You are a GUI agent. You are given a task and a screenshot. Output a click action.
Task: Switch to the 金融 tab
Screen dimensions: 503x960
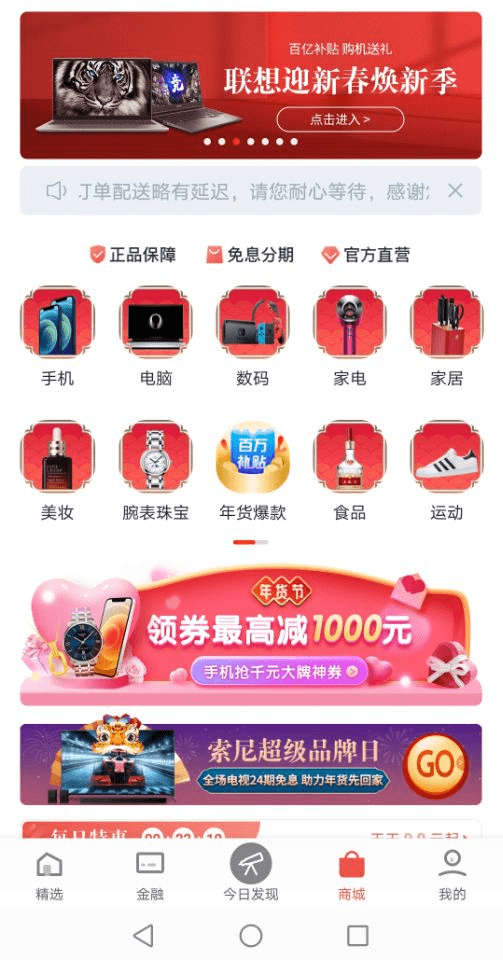tap(150, 875)
